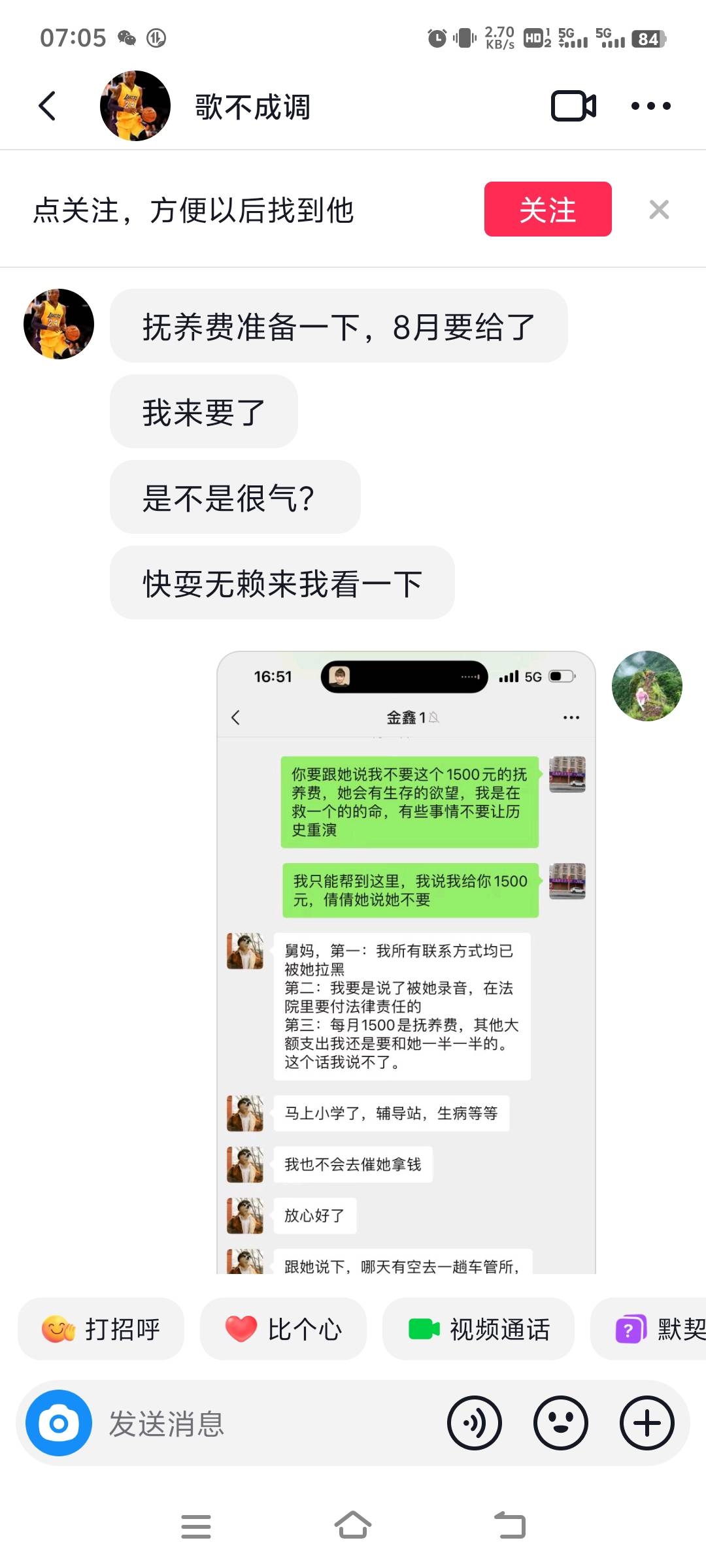Open the three-dot more options menu
Viewport: 706px width, 1568px height.
(650, 106)
